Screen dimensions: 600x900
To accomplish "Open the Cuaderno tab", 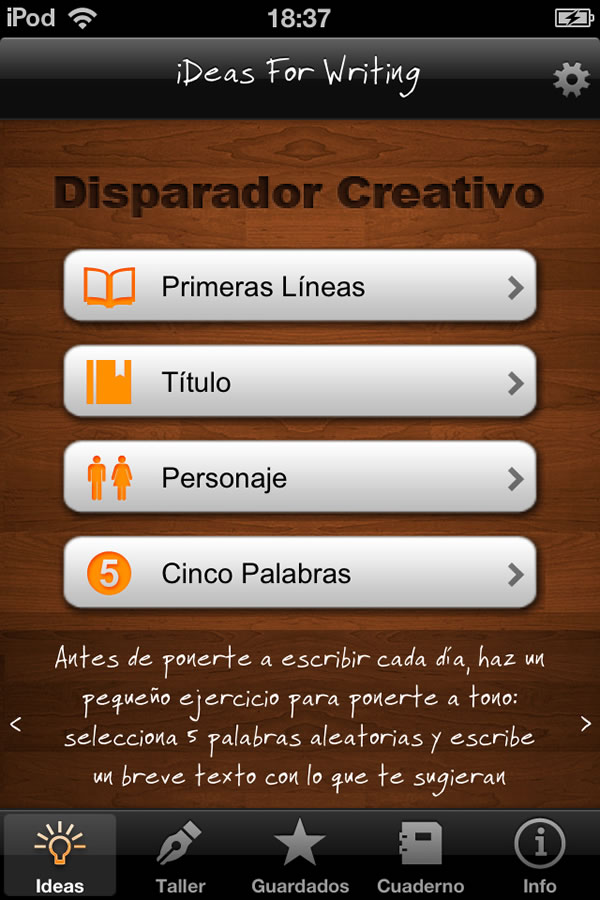I will coord(420,856).
